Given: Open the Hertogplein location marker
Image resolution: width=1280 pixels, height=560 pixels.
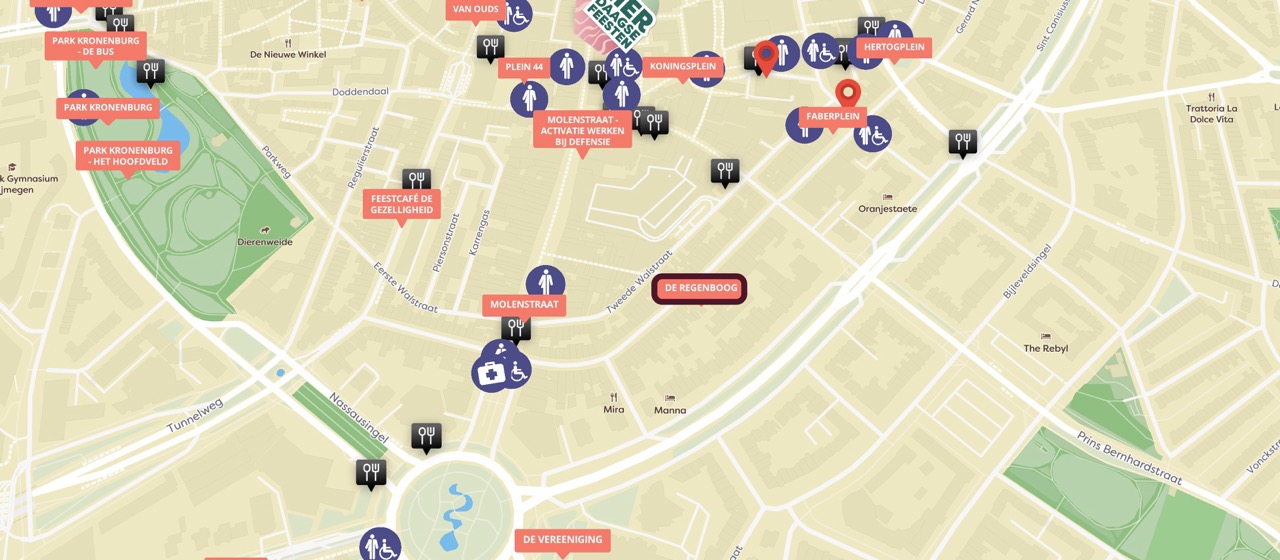Looking at the screenshot, I should (x=893, y=47).
